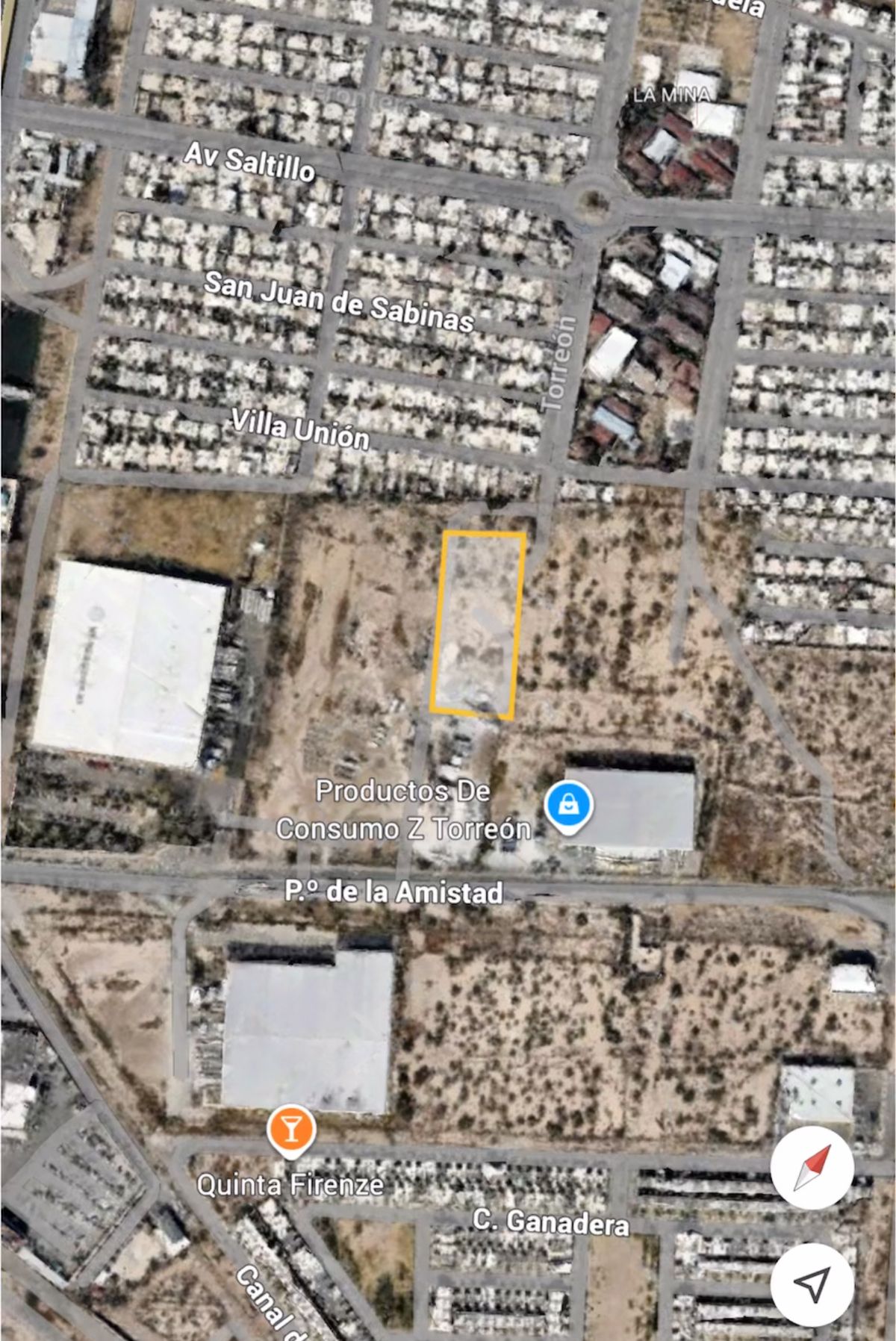This screenshot has width=896, height=1341.
Task: Open the Quinta Firenze bar marker
Action: pos(292,1130)
